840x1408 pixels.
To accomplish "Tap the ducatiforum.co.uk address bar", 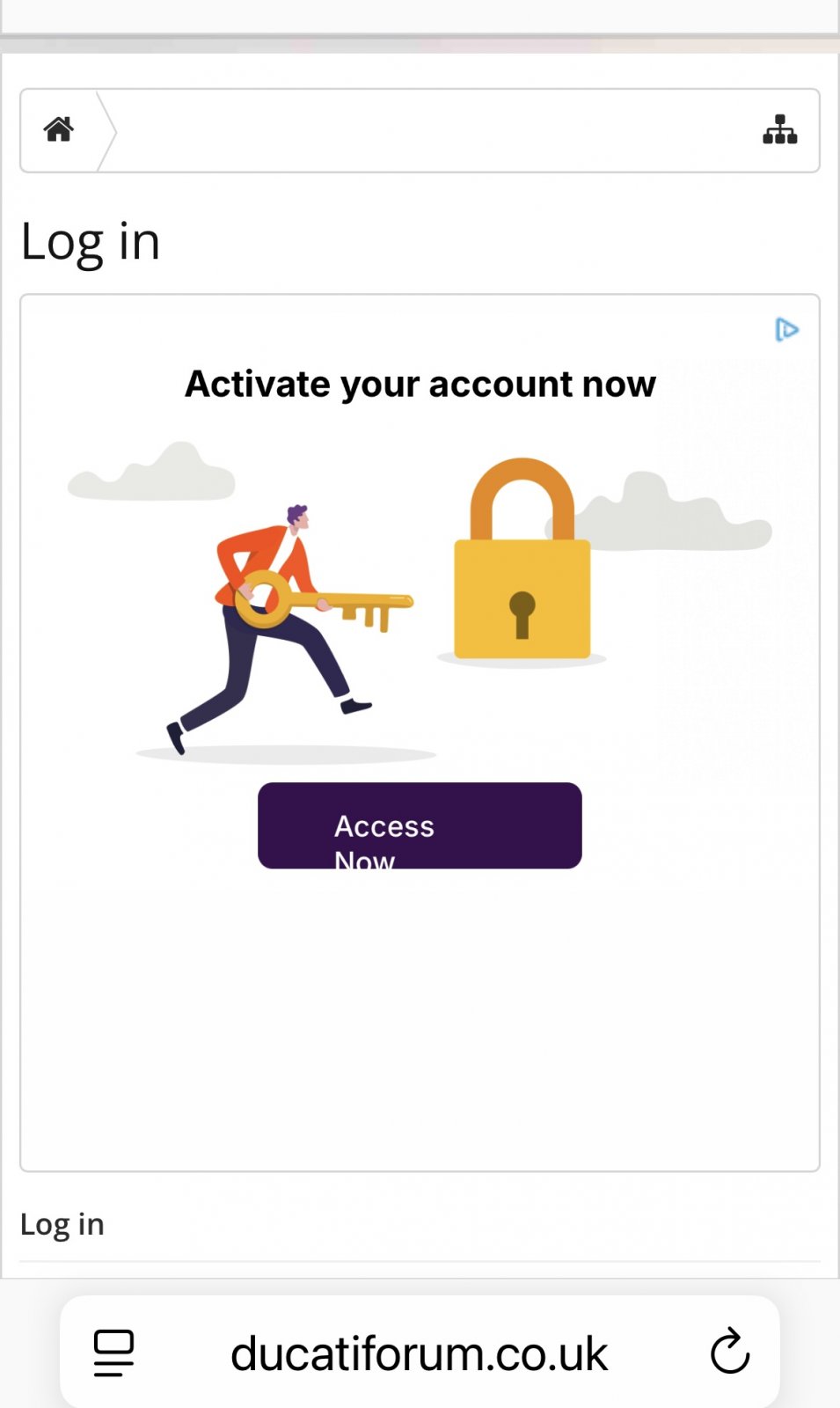I will click(x=419, y=1353).
